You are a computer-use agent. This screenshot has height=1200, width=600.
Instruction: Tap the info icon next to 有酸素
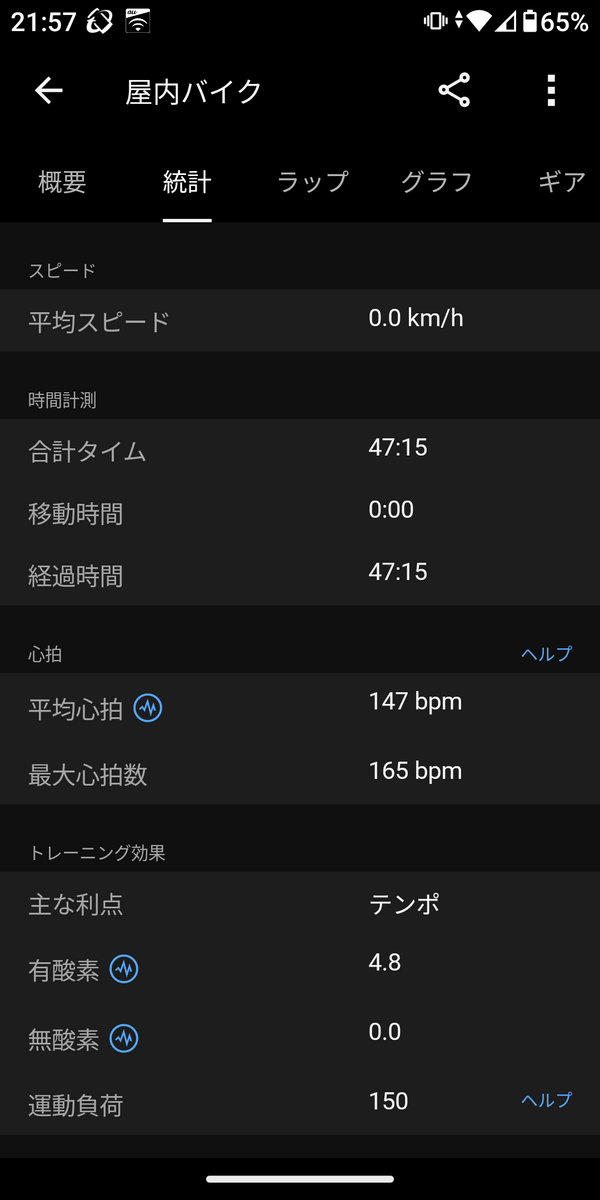click(x=124, y=969)
